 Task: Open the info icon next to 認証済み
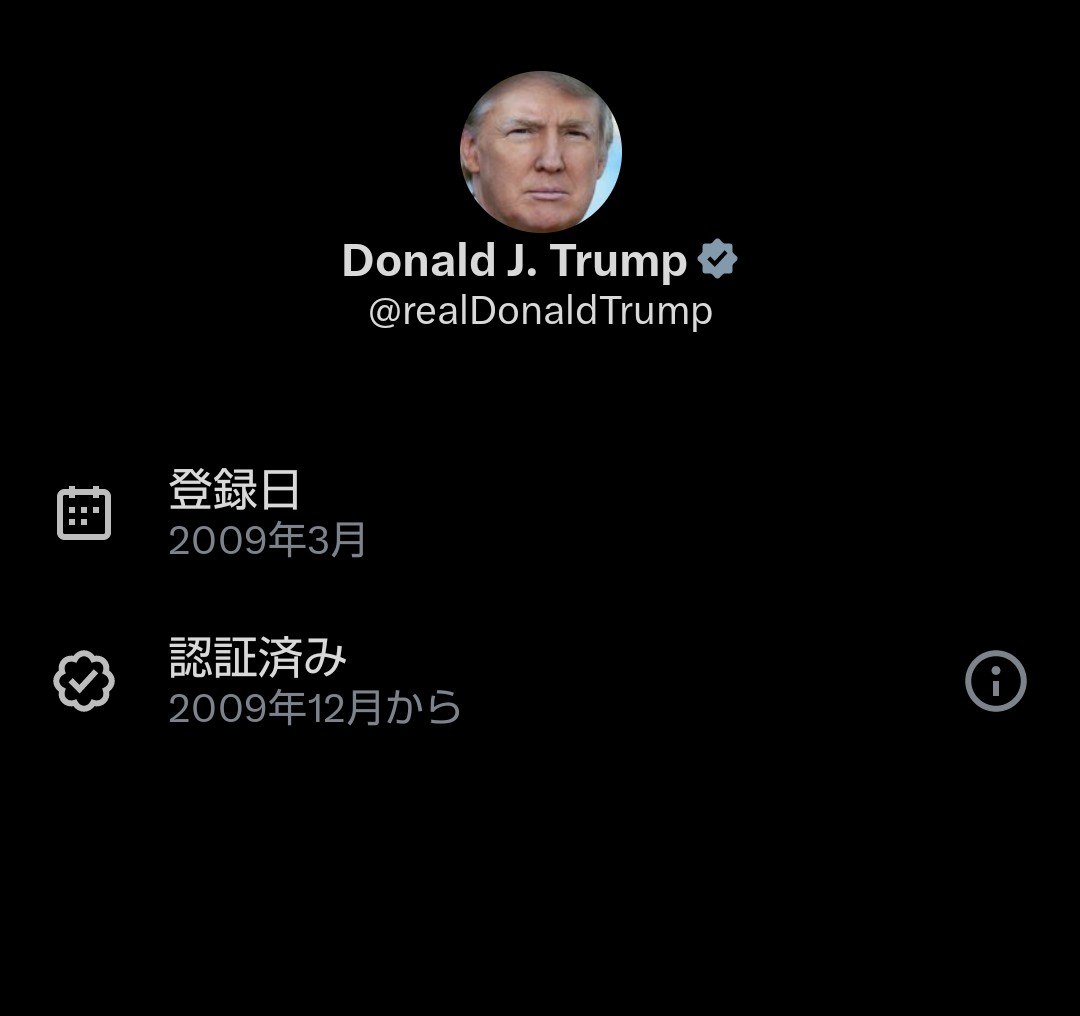click(x=995, y=681)
